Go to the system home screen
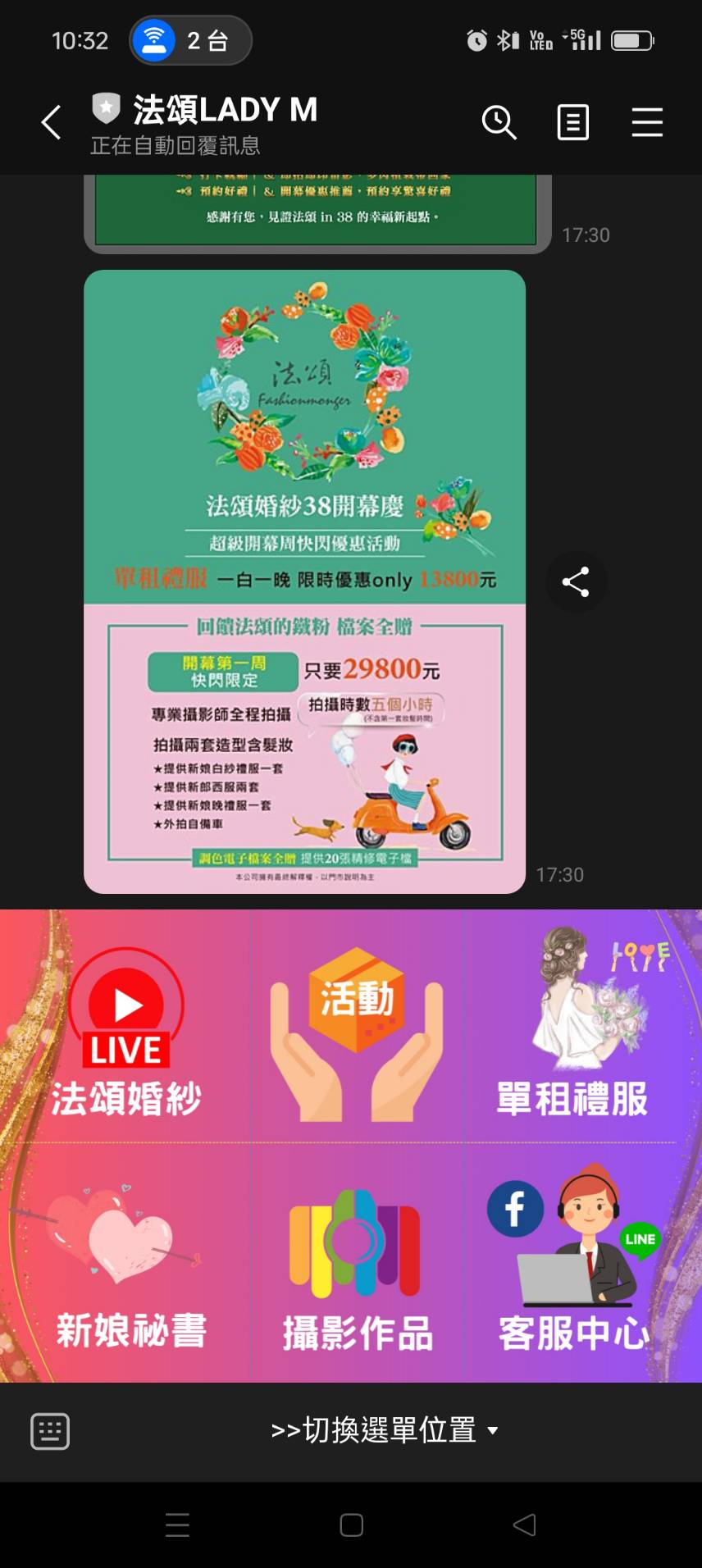Screen dimensions: 702x1568 pyautogui.click(x=351, y=1525)
